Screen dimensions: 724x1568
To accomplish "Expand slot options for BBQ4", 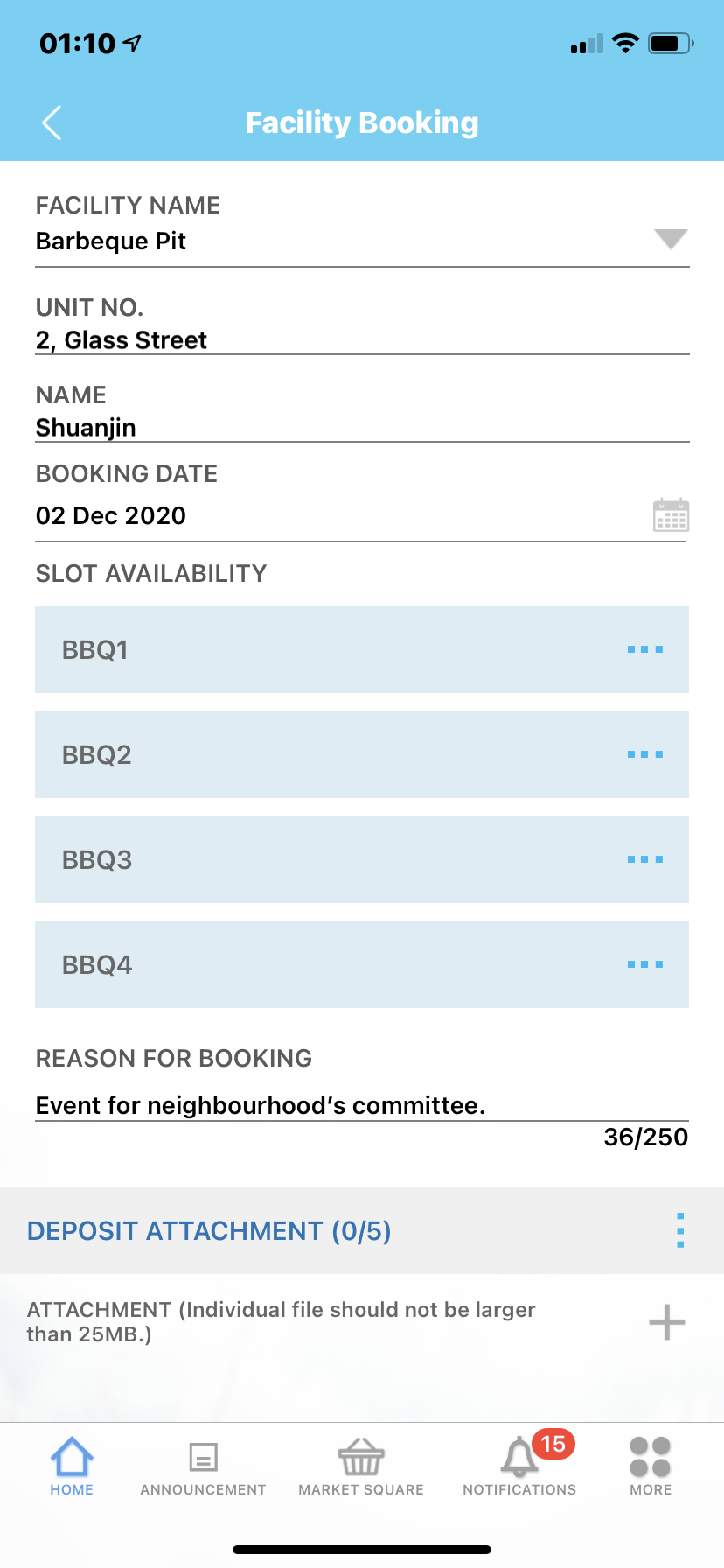I will 645,964.
